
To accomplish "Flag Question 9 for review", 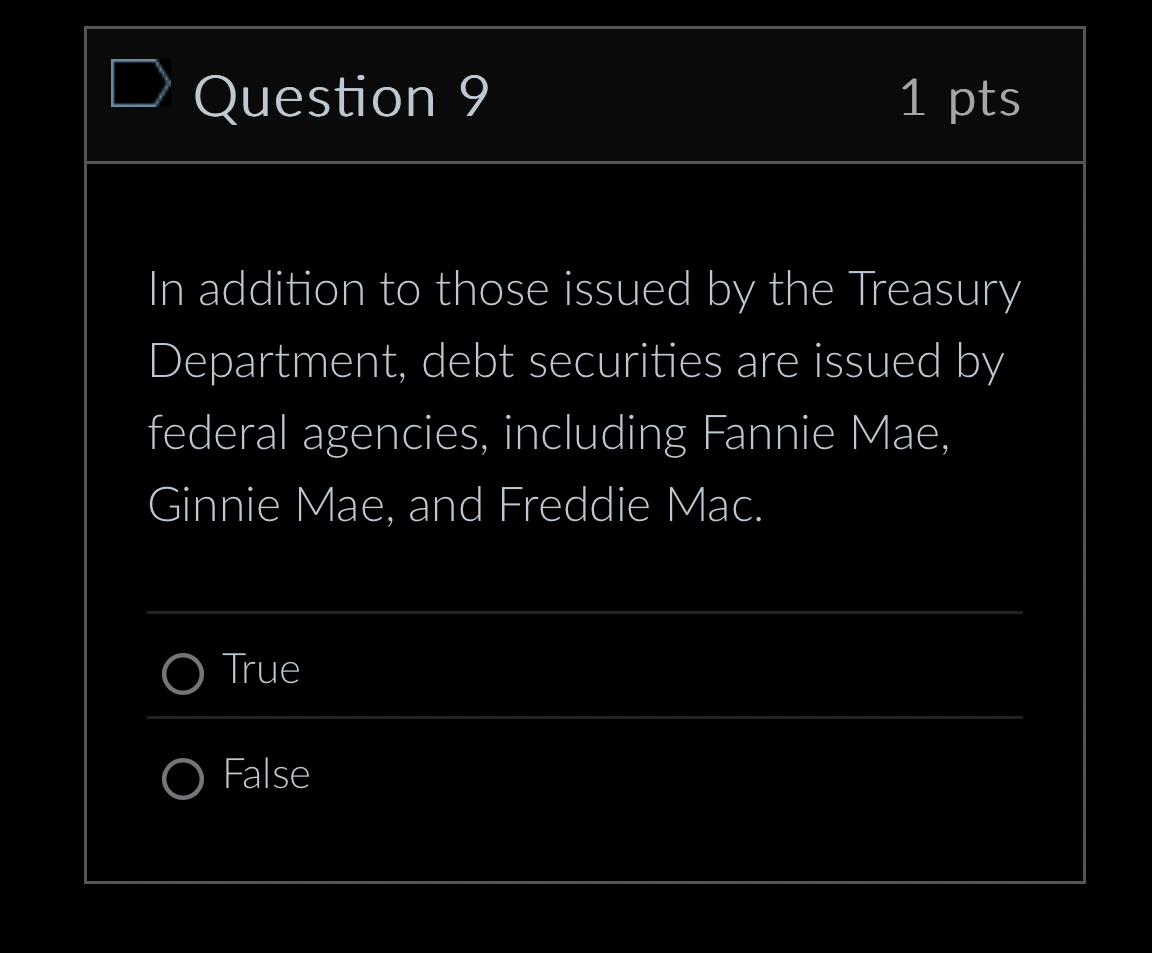I will tap(140, 83).
